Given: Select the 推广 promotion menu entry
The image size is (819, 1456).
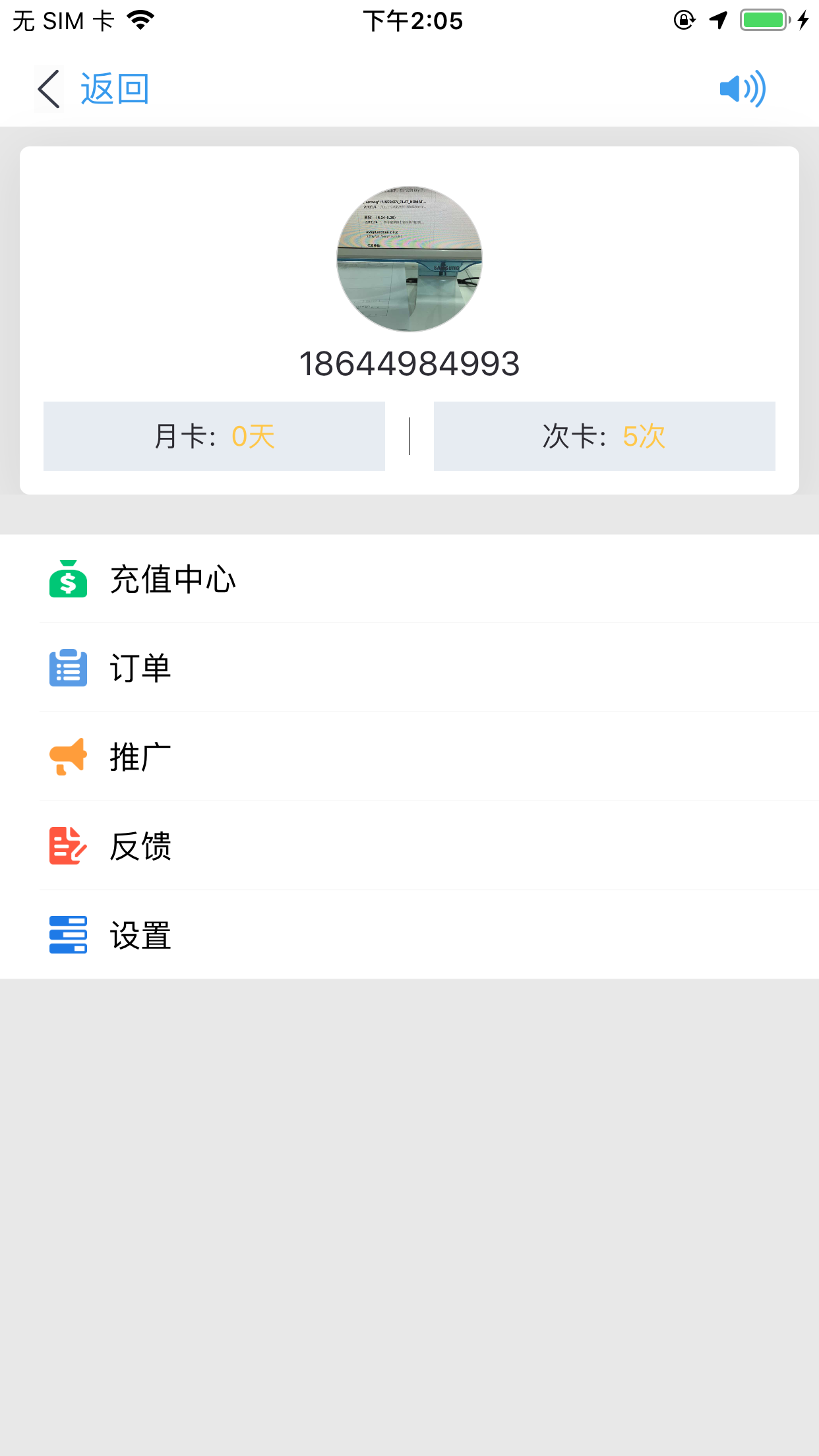Looking at the screenshot, I should [140, 756].
